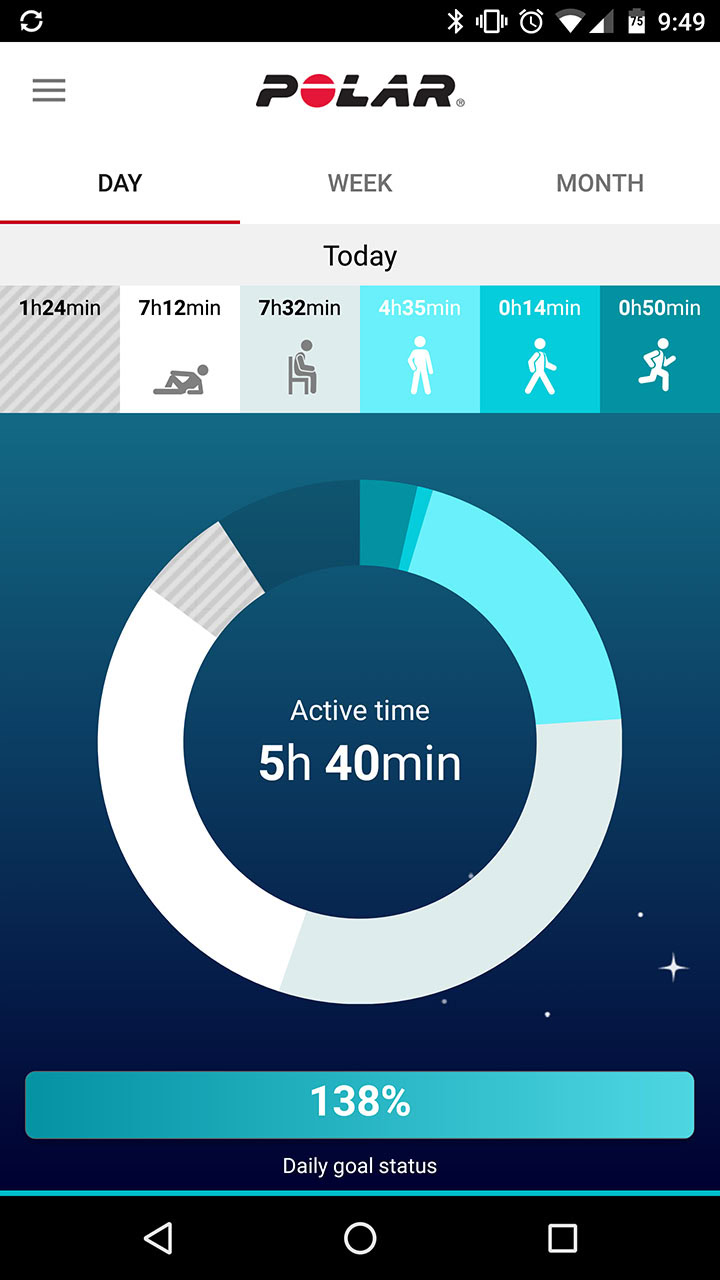
Task: Tap the striped 1h24min tile
Action: click(60, 349)
